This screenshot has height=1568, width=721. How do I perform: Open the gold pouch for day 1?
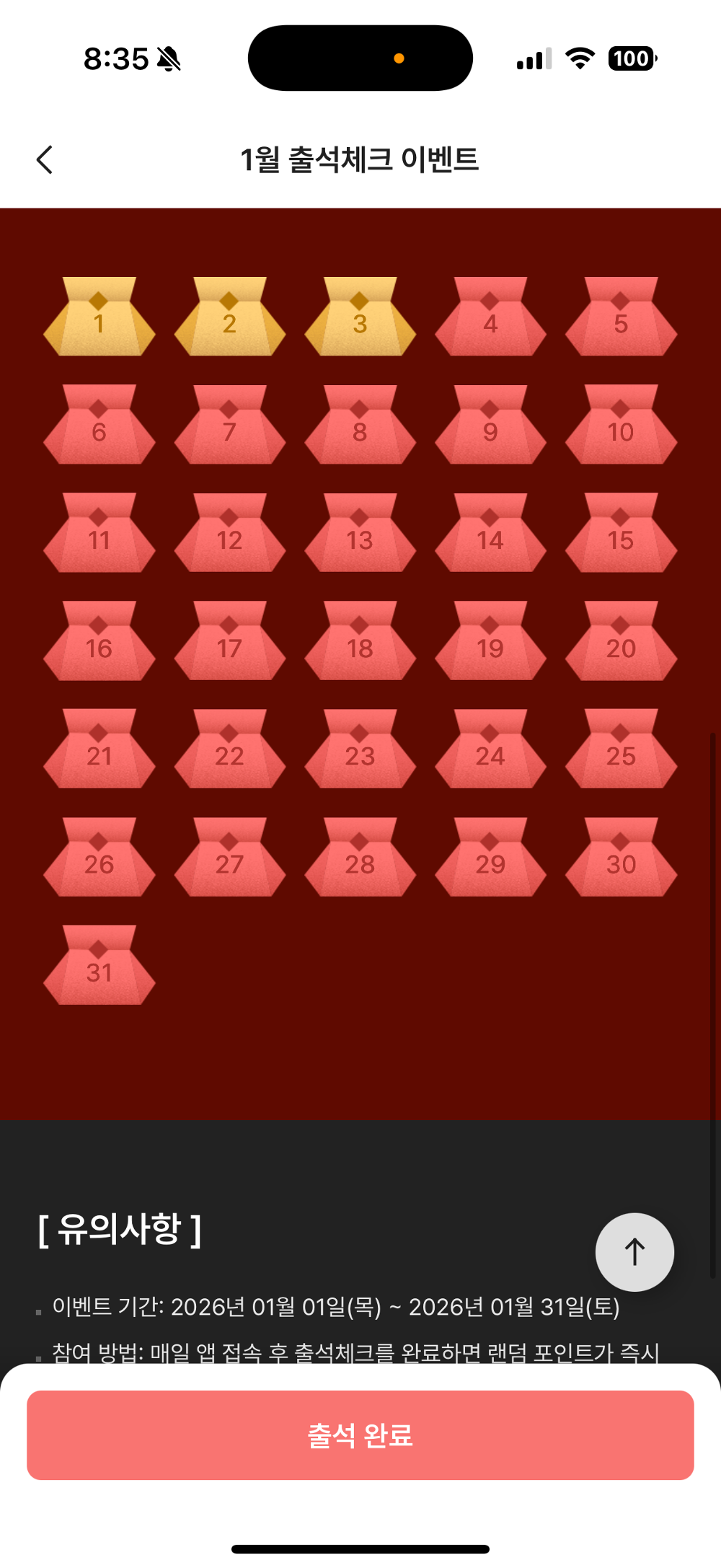99,318
